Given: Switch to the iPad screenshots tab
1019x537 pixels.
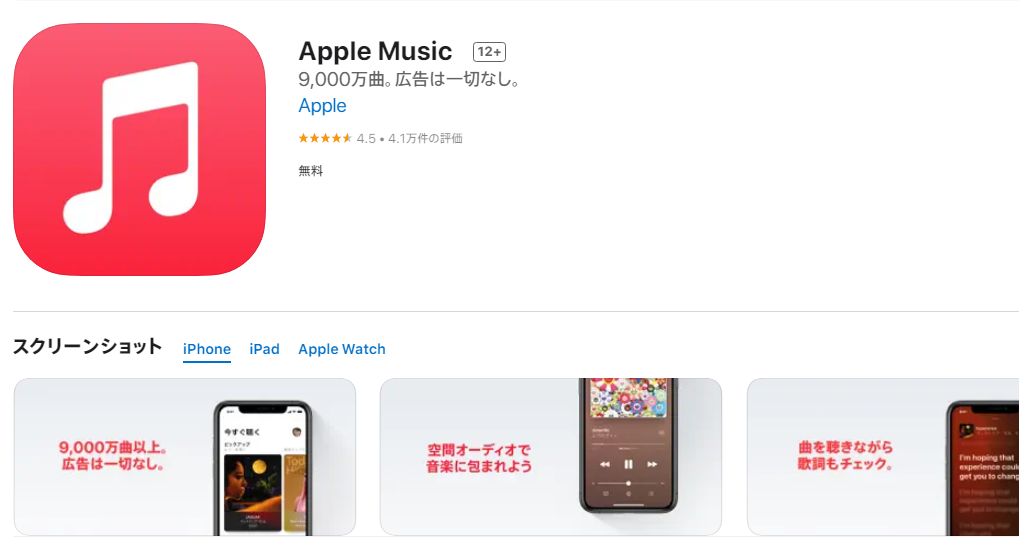Looking at the screenshot, I should click(x=264, y=349).
